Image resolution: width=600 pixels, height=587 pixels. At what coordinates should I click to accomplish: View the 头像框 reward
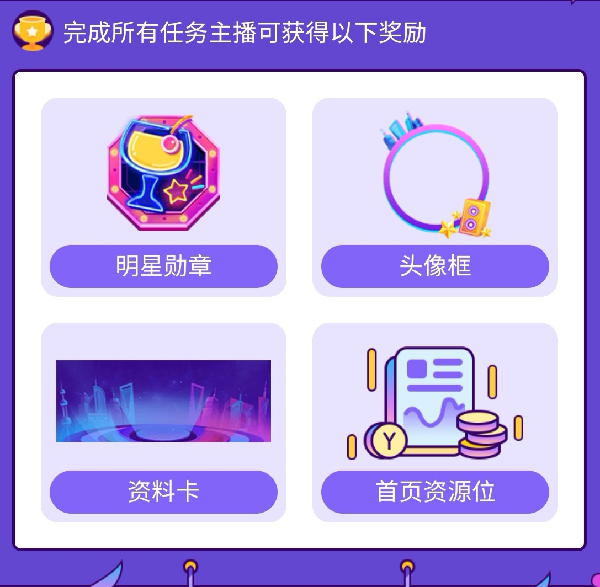pyautogui.click(x=434, y=197)
